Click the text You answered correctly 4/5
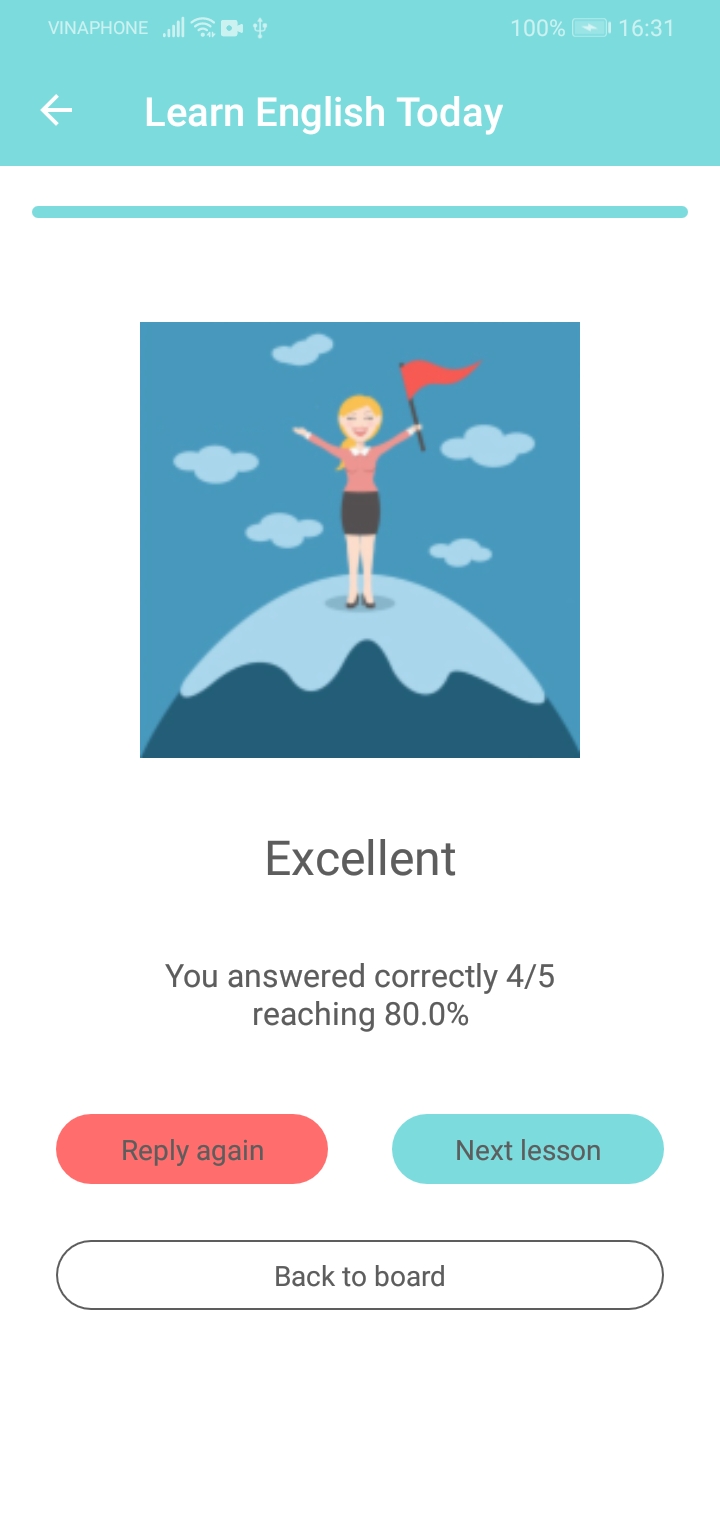The width and height of the screenshot is (720, 1520). tap(362, 975)
